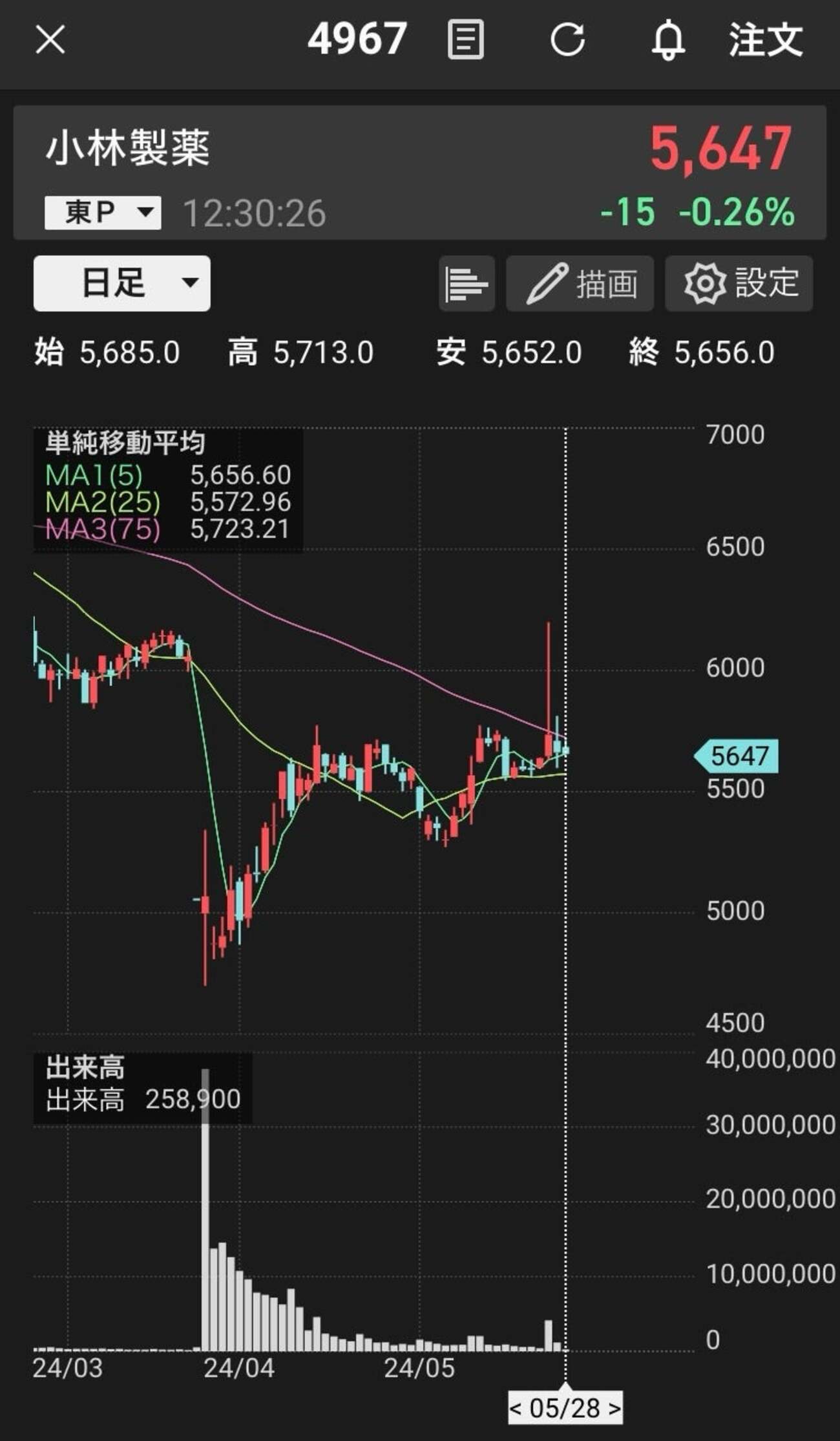Image resolution: width=840 pixels, height=1441 pixels.
Task: Toggle the price-range volume bars icon
Action: 467,283
